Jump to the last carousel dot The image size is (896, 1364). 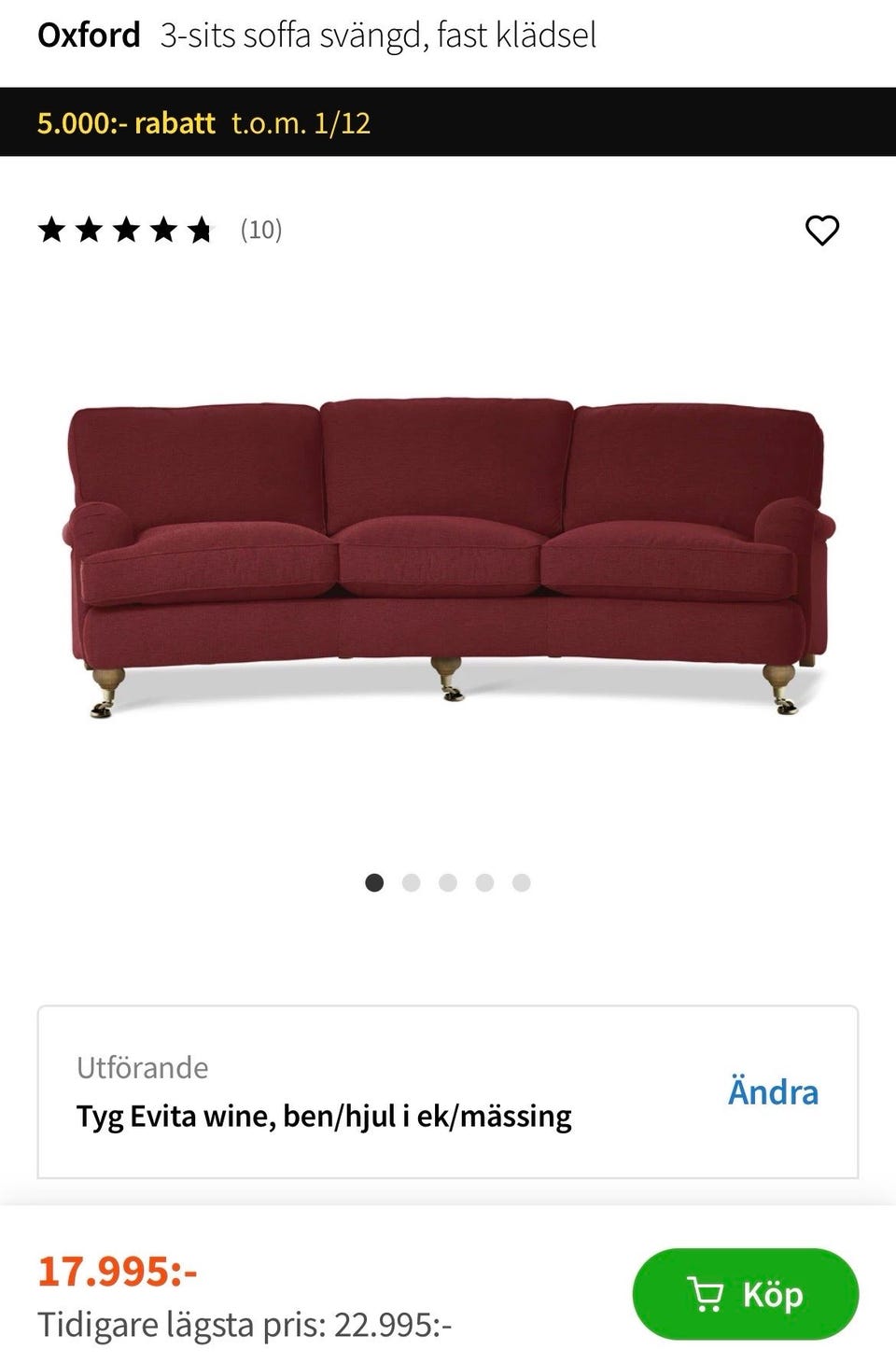point(521,883)
